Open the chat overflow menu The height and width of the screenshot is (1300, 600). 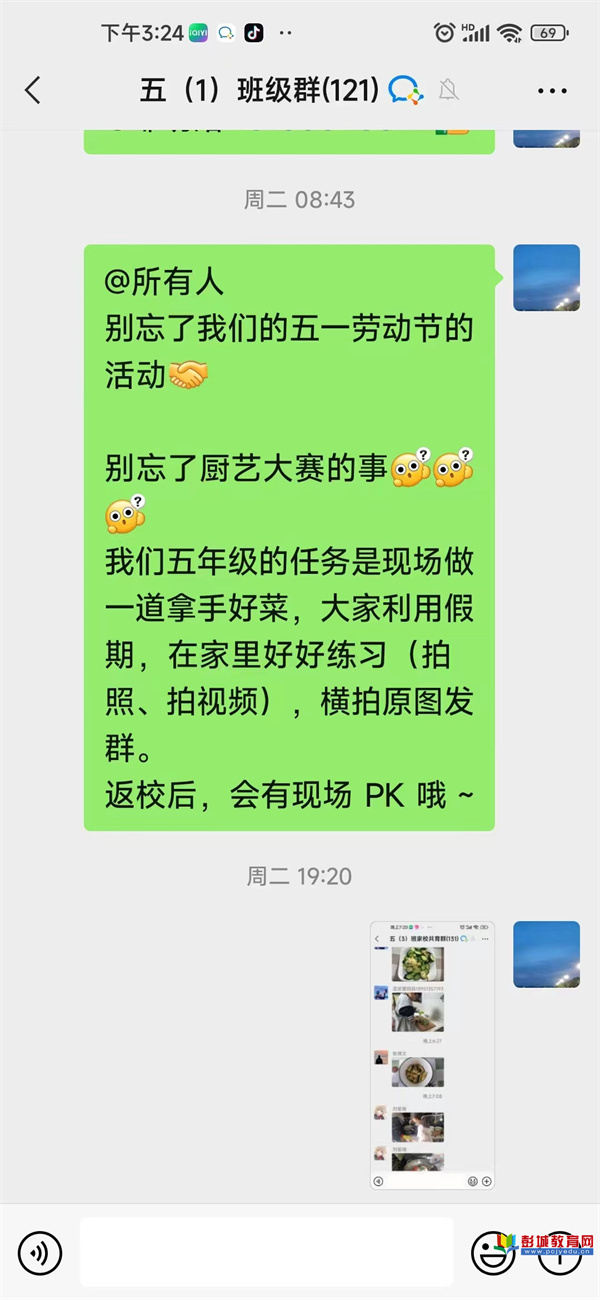tap(552, 91)
